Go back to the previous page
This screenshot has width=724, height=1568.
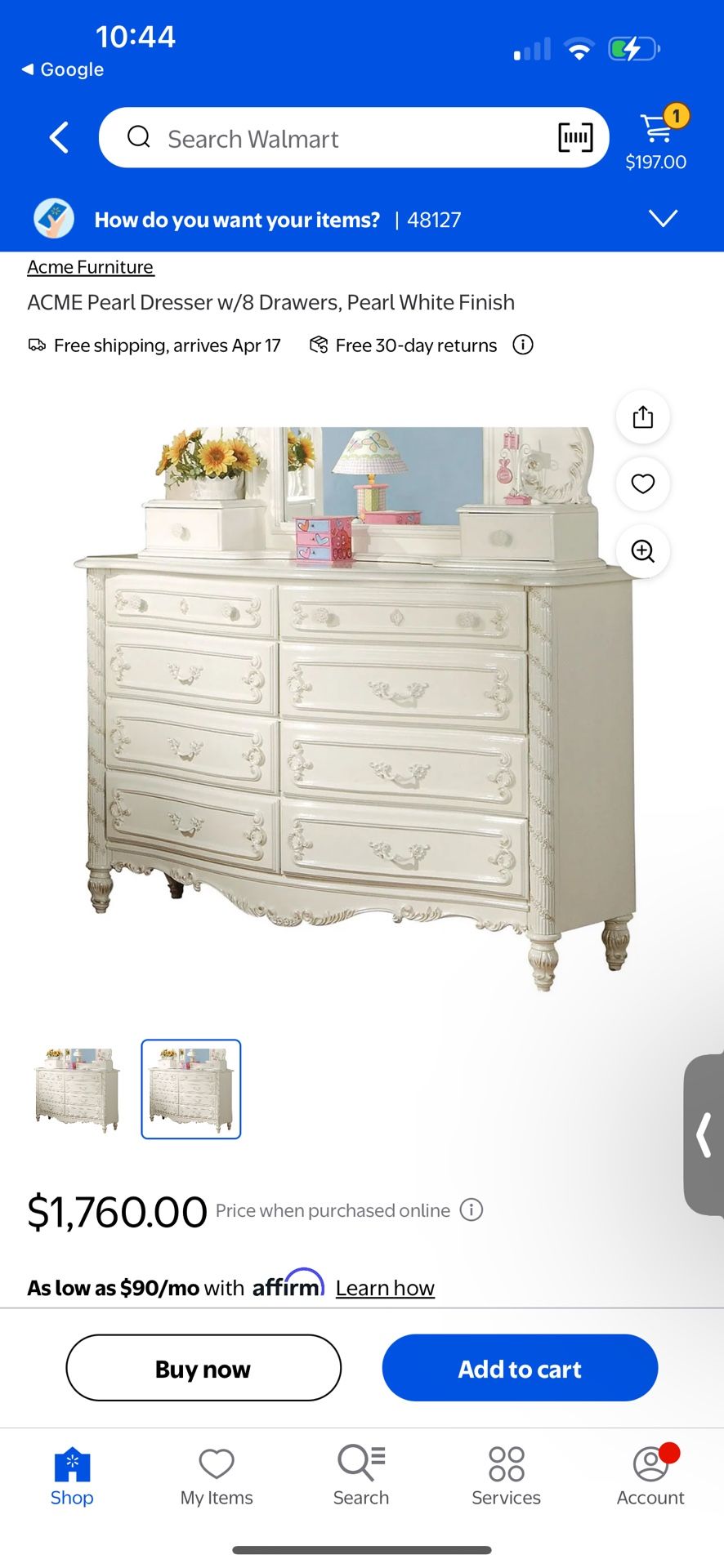pyautogui.click(x=59, y=138)
